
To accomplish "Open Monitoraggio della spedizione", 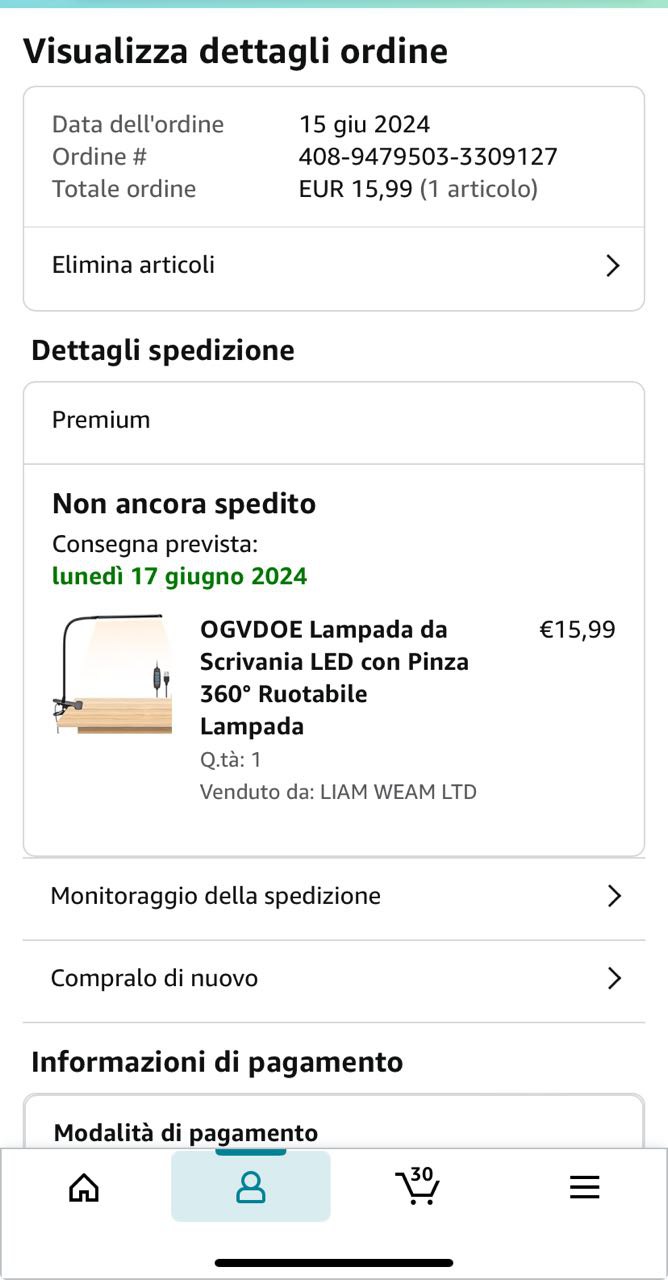I will tap(334, 896).
